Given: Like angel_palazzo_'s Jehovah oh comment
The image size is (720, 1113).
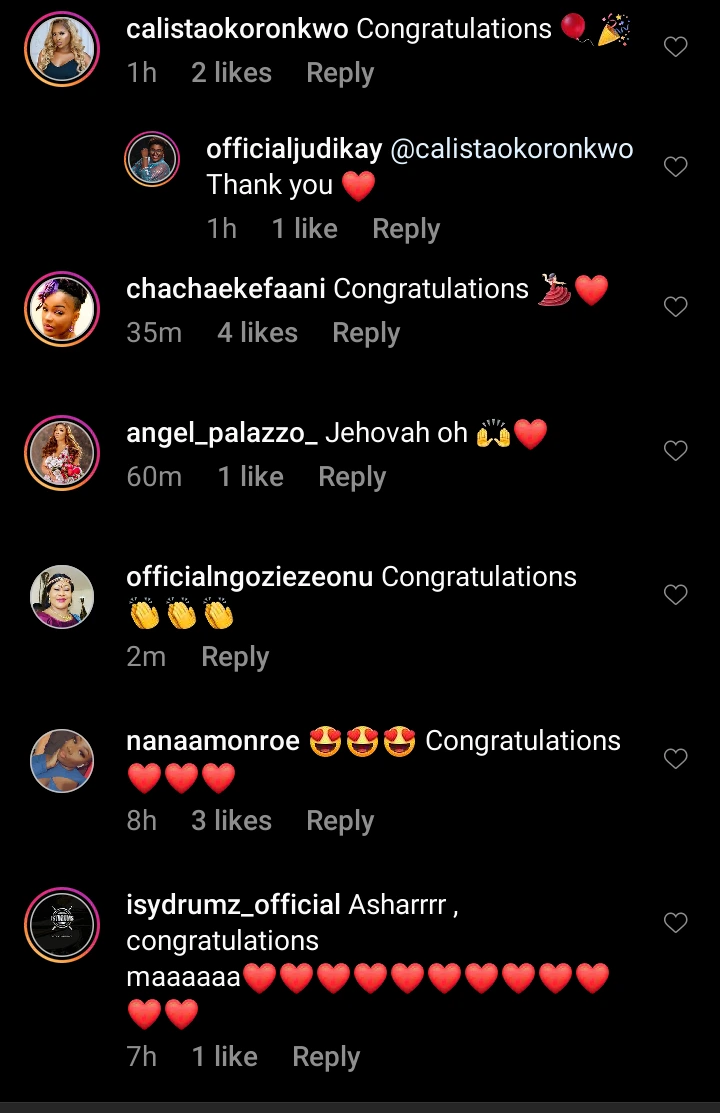Looking at the screenshot, I should point(676,451).
